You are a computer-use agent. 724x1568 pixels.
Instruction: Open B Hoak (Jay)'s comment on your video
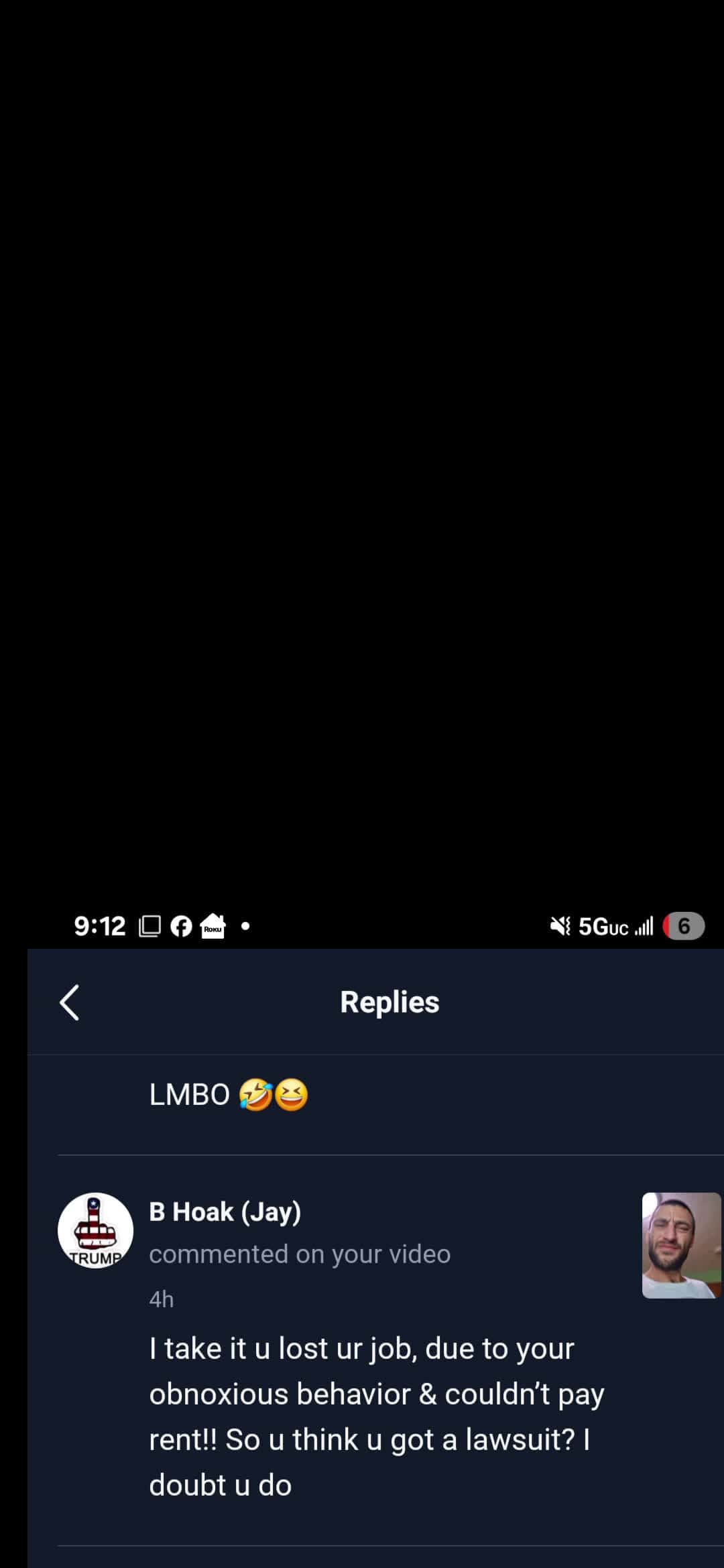click(375, 1415)
